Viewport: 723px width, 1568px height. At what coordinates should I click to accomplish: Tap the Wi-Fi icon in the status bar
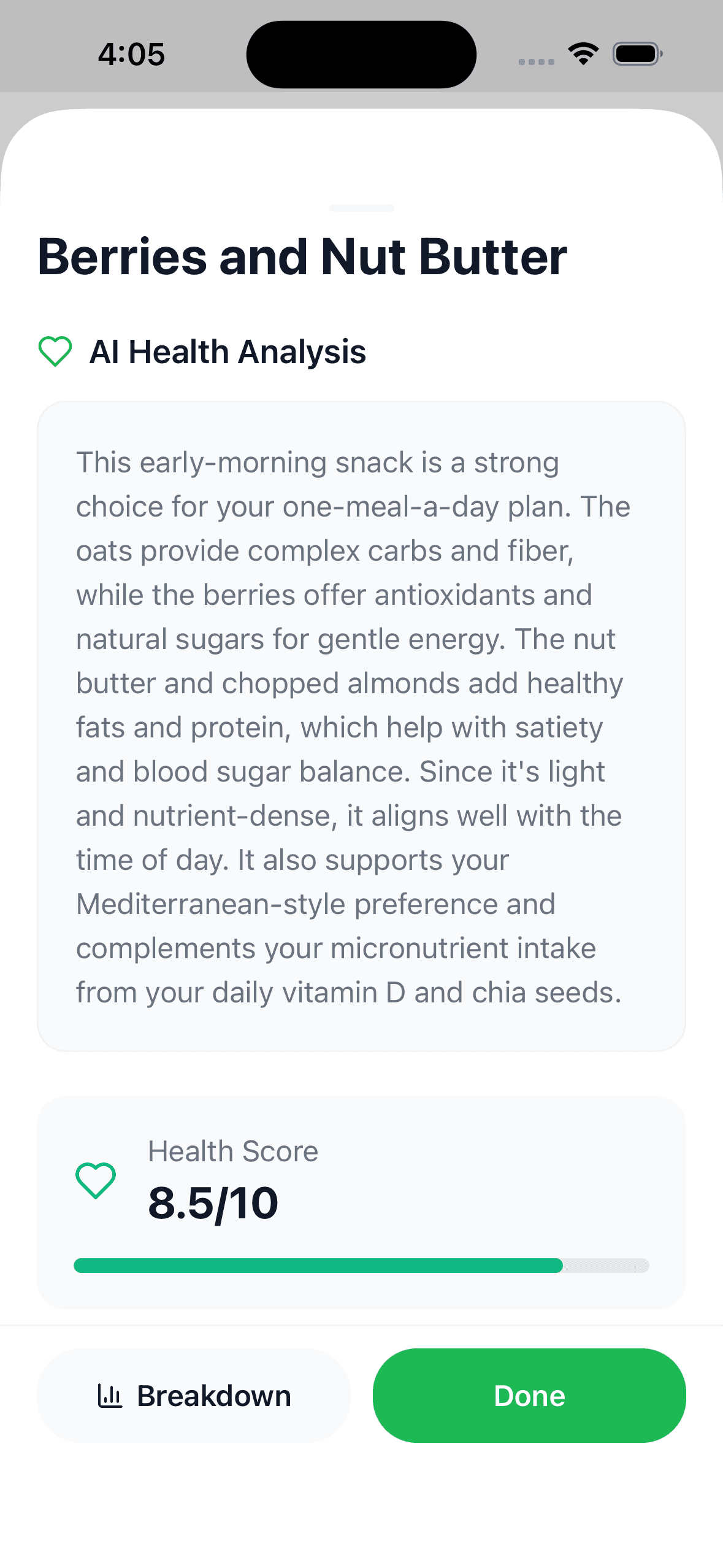pos(581,54)
